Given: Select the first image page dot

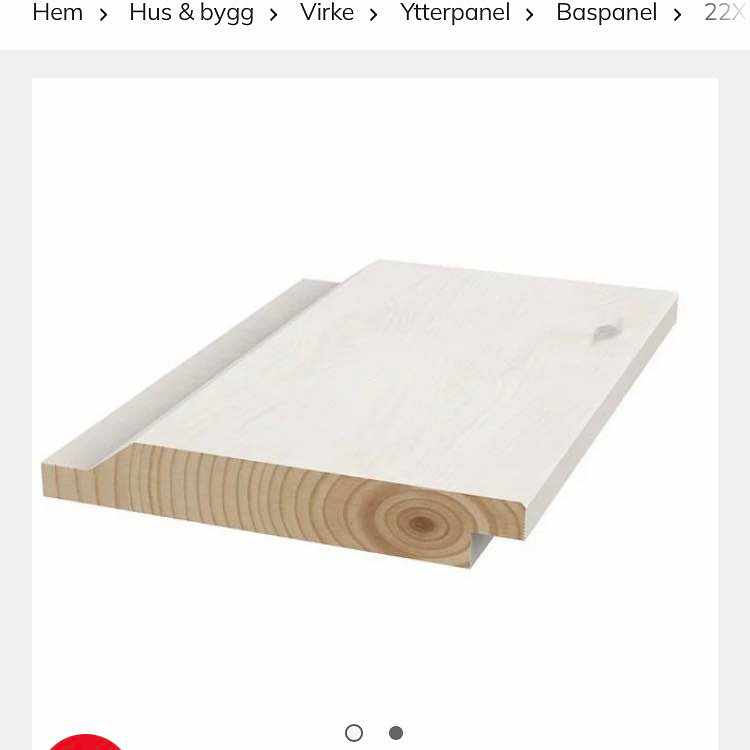Looking at the screenshot, I should click(x=354, y=733).
